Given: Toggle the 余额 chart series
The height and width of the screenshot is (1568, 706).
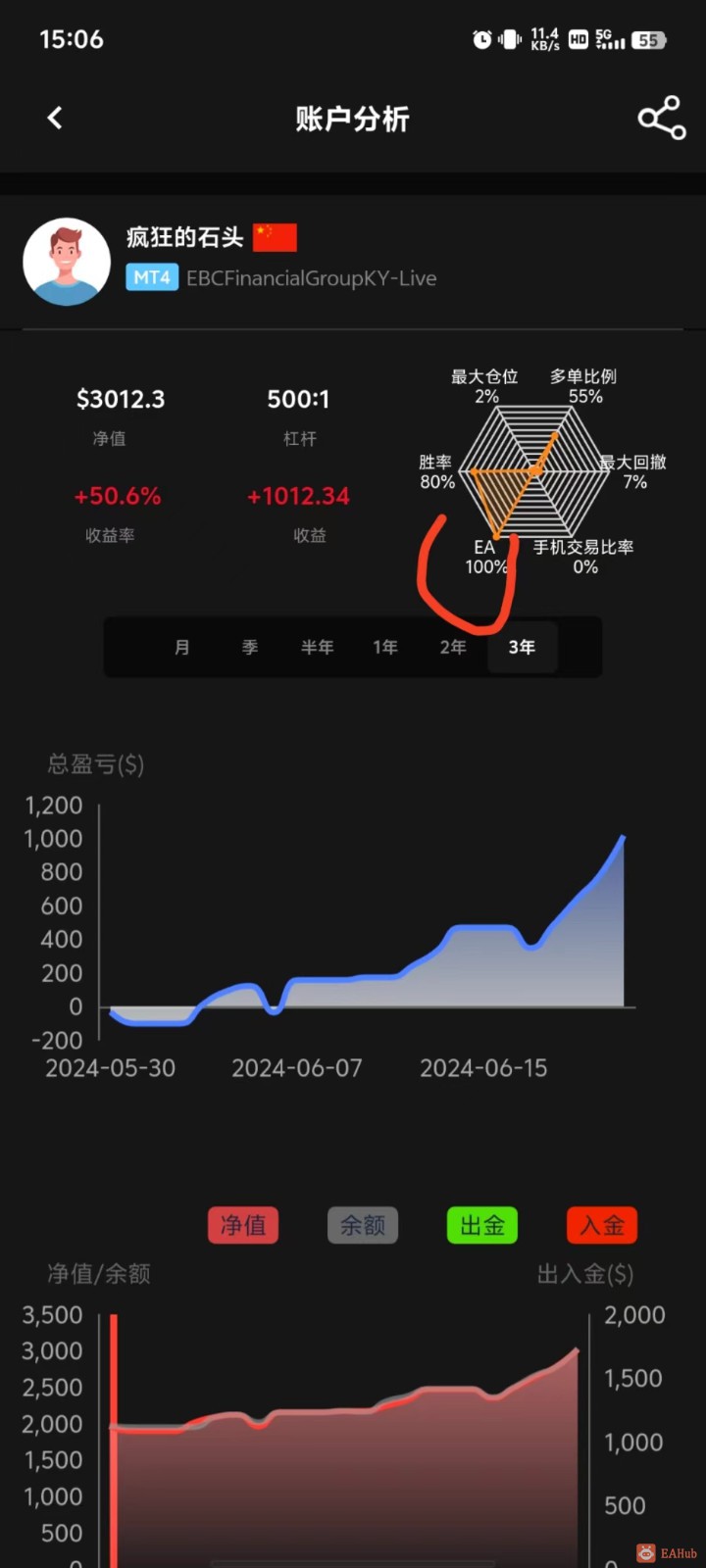Looking at the screenshot, I should click(363, 1225).
